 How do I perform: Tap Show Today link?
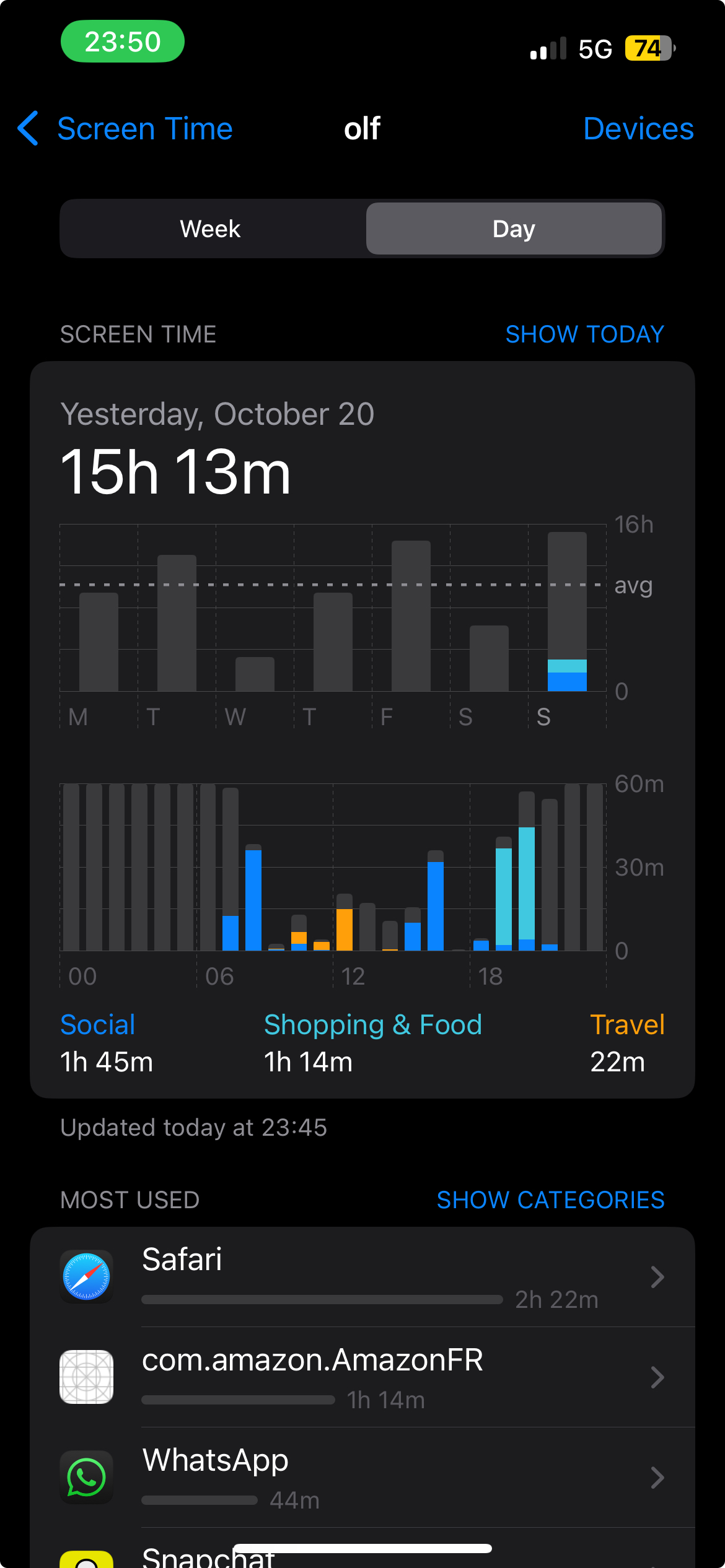coord(584,334)
